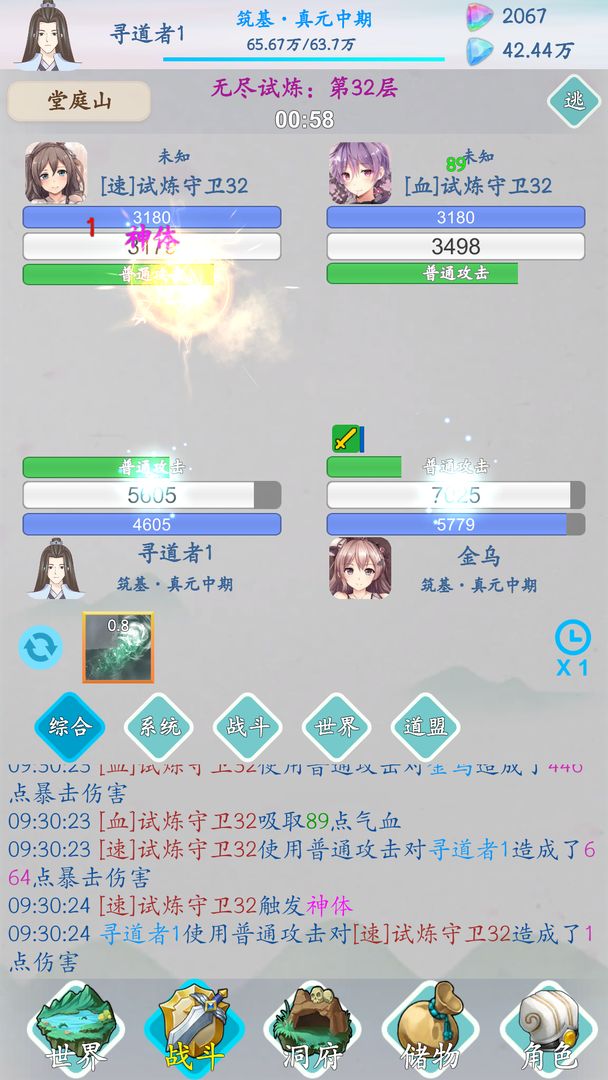
Task: Switch to 系统 log tab
Action: click(159, 726)
